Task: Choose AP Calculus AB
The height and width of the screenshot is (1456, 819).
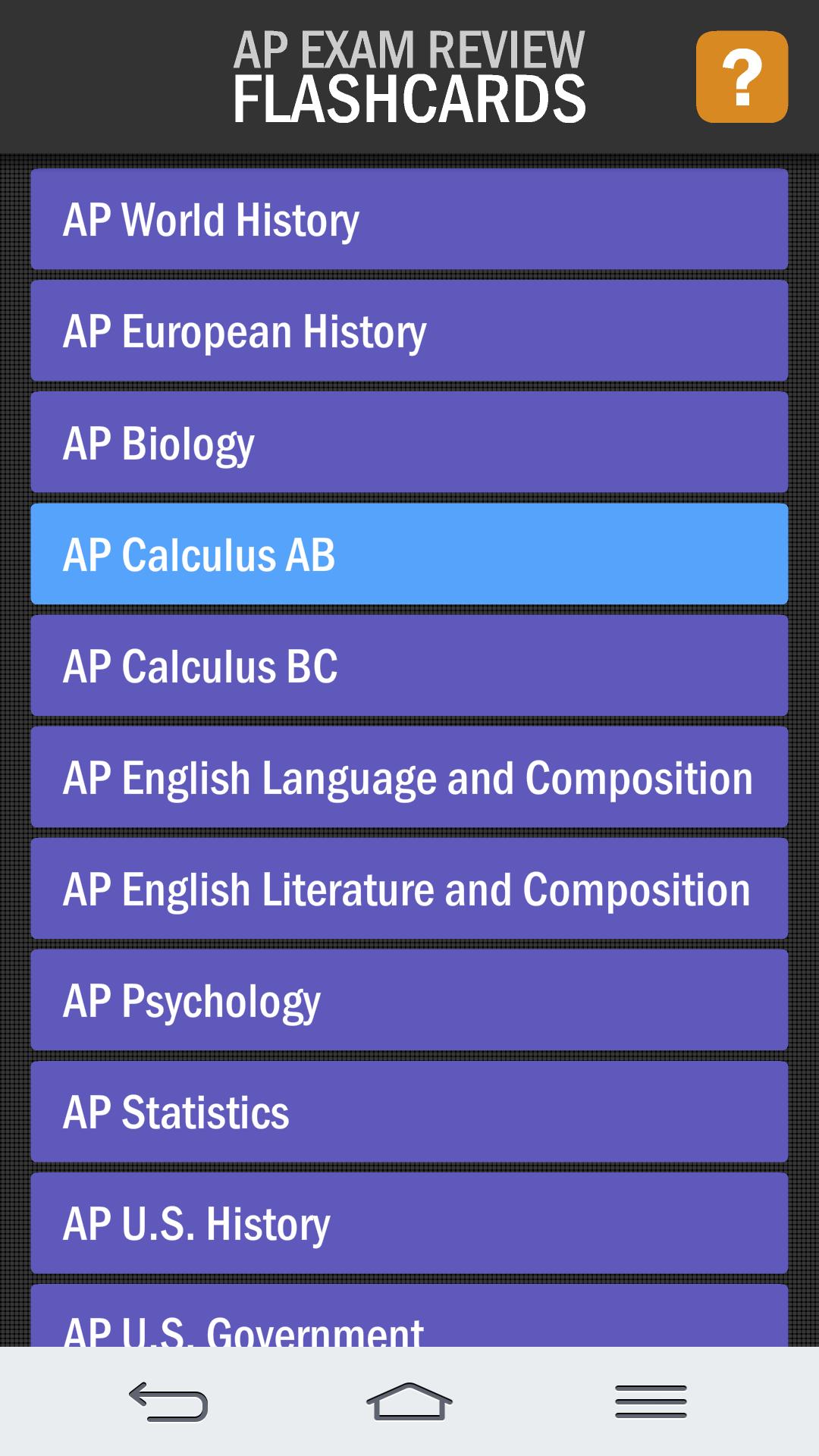Action: point(409,554)
